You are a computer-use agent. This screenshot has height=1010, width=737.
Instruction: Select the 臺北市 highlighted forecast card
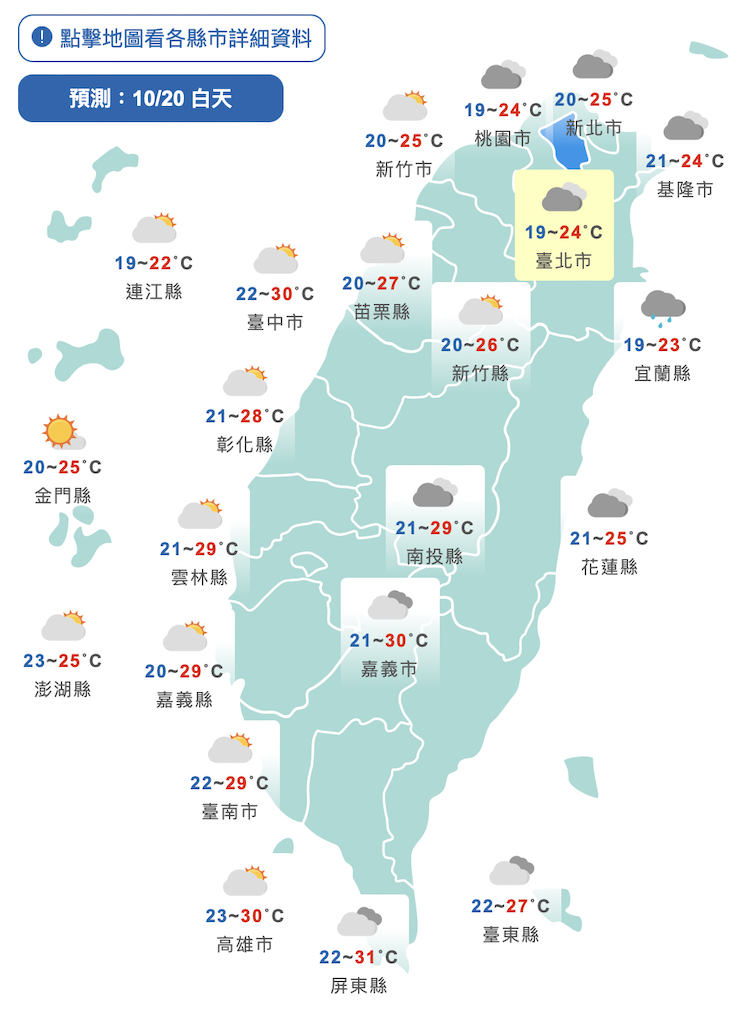[x=563, y=226]
